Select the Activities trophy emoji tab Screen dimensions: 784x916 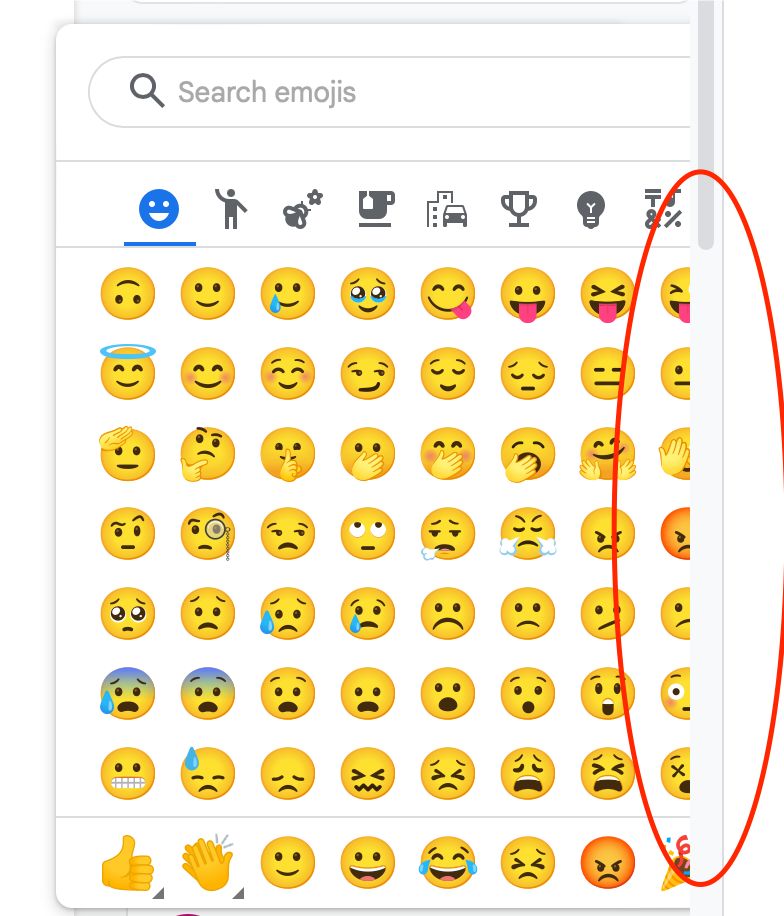[518, 209]
